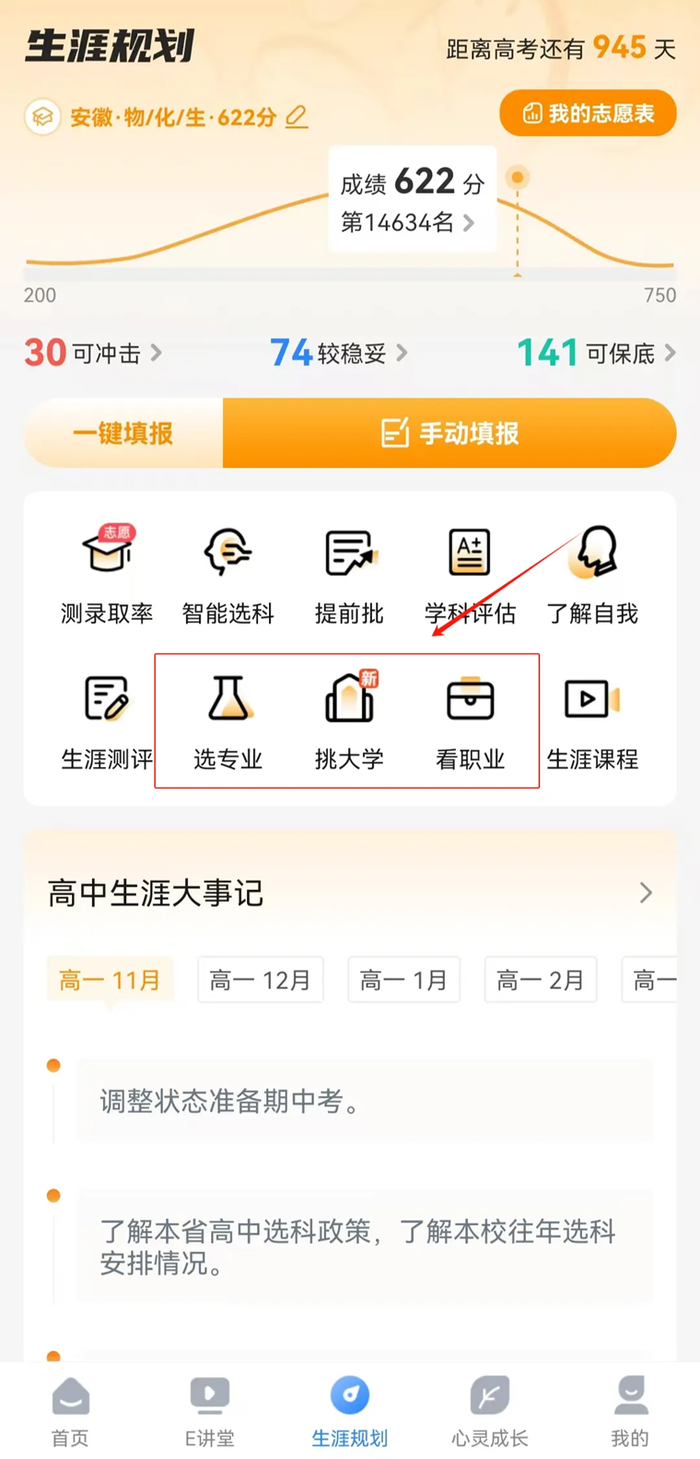Select 一键填报 option
The image size is (700, 1459).
[x=123, y=433]
